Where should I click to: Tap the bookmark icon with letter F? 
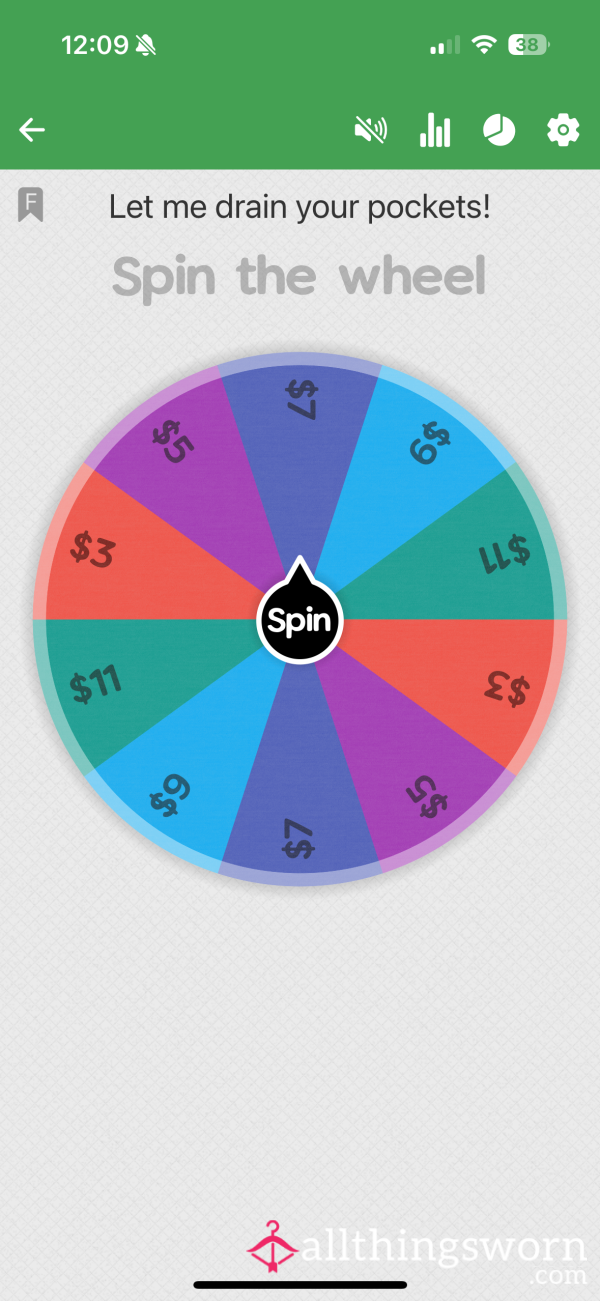pyautogui.click(x=30, y=206)
